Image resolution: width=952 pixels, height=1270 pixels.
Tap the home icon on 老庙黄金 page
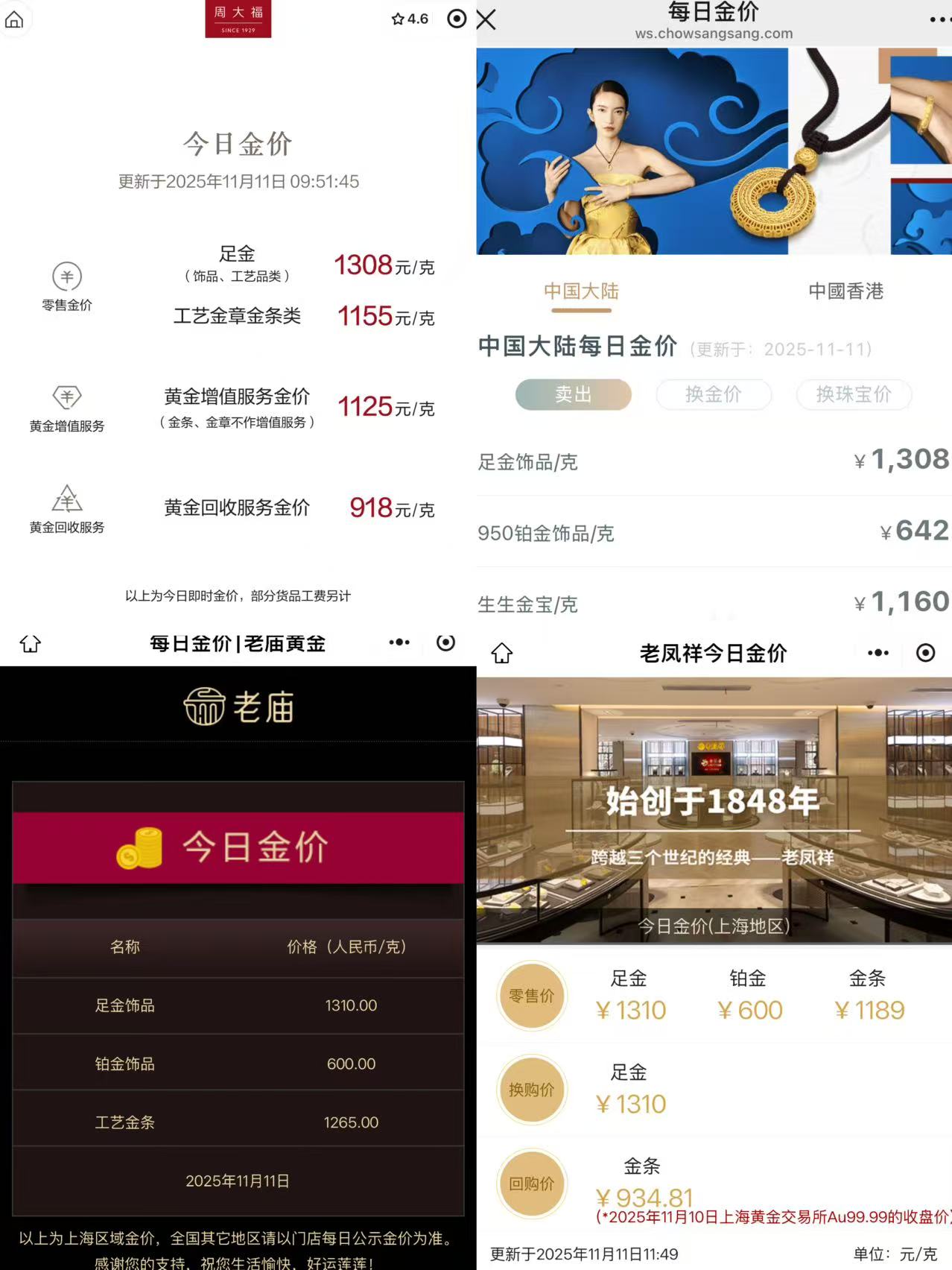tap(30, 642)
